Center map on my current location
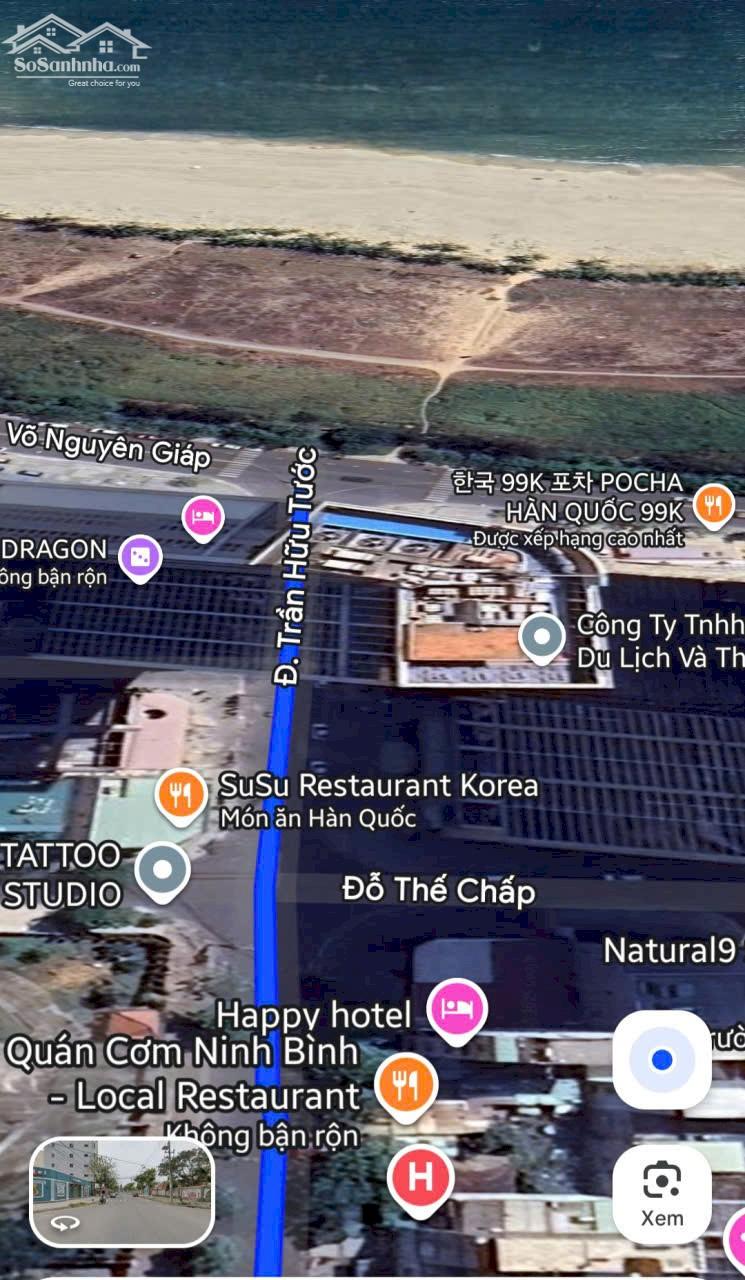Image resolution: width=745 pixels, height=1280 pixels. 661,1059
